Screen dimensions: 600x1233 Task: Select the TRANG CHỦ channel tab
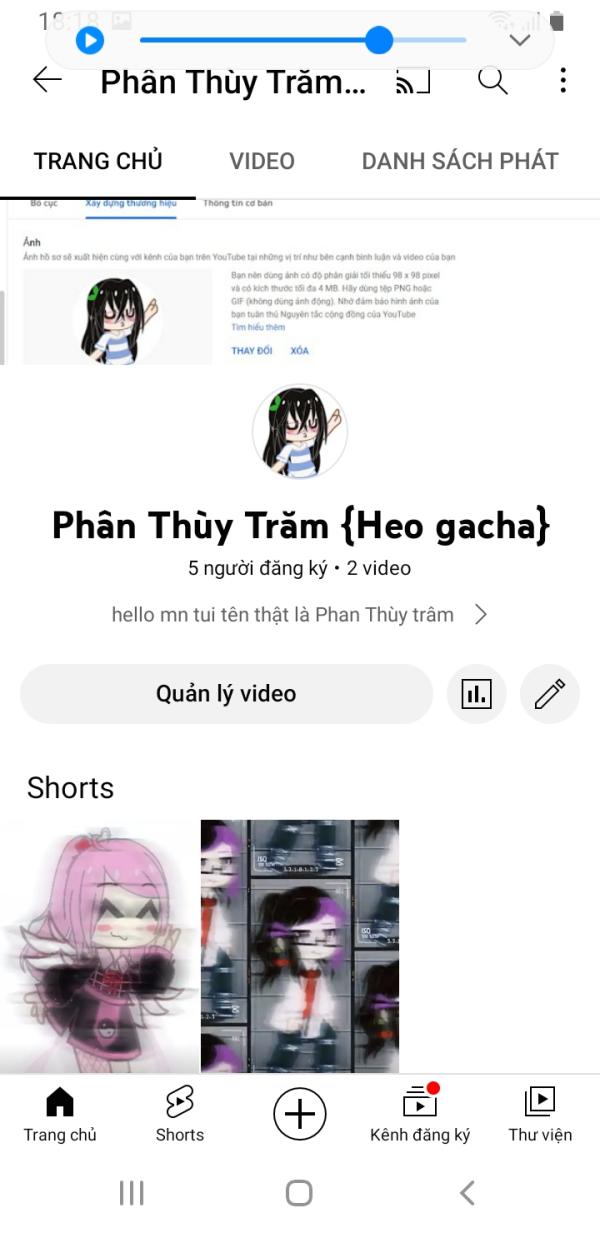(x=98, y=161)
